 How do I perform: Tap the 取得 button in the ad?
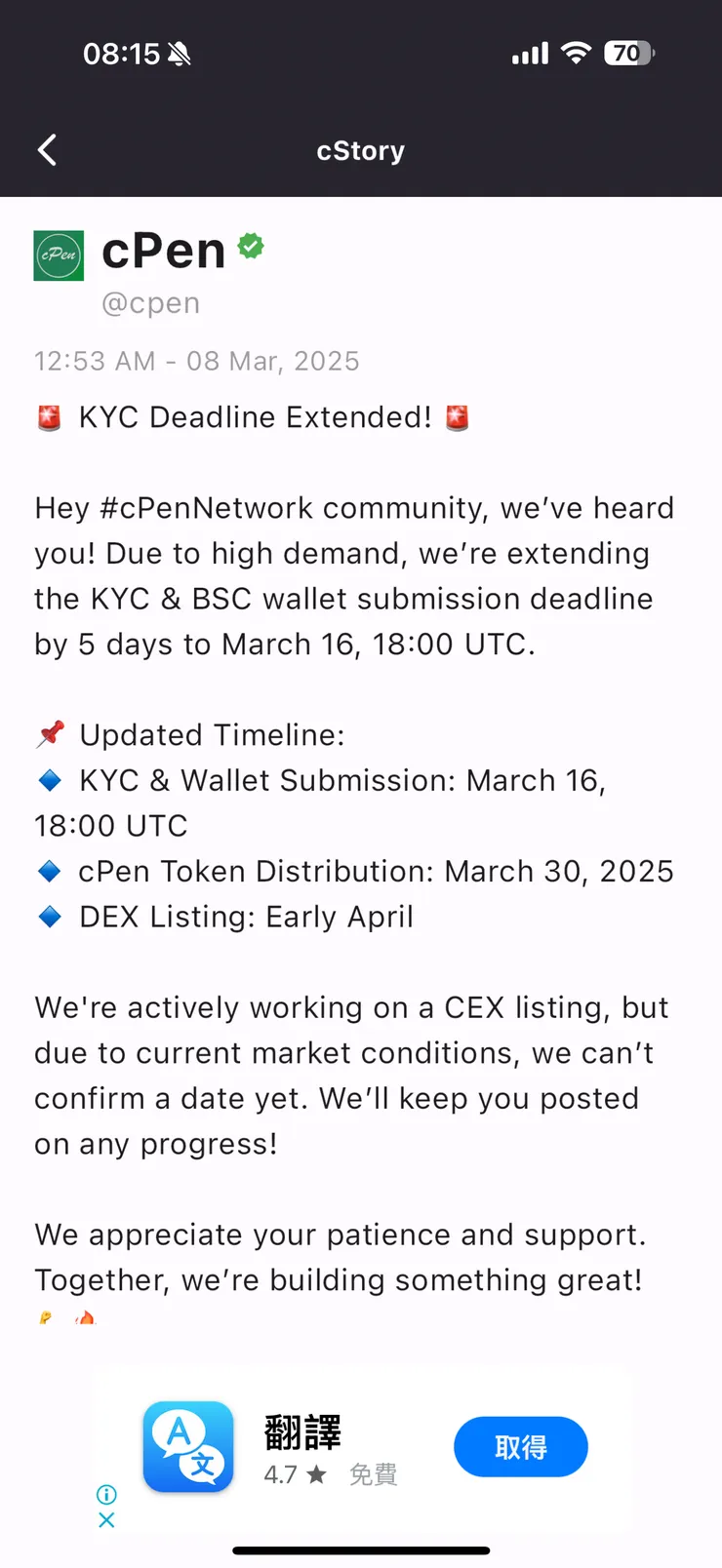tap(520, 1447)
